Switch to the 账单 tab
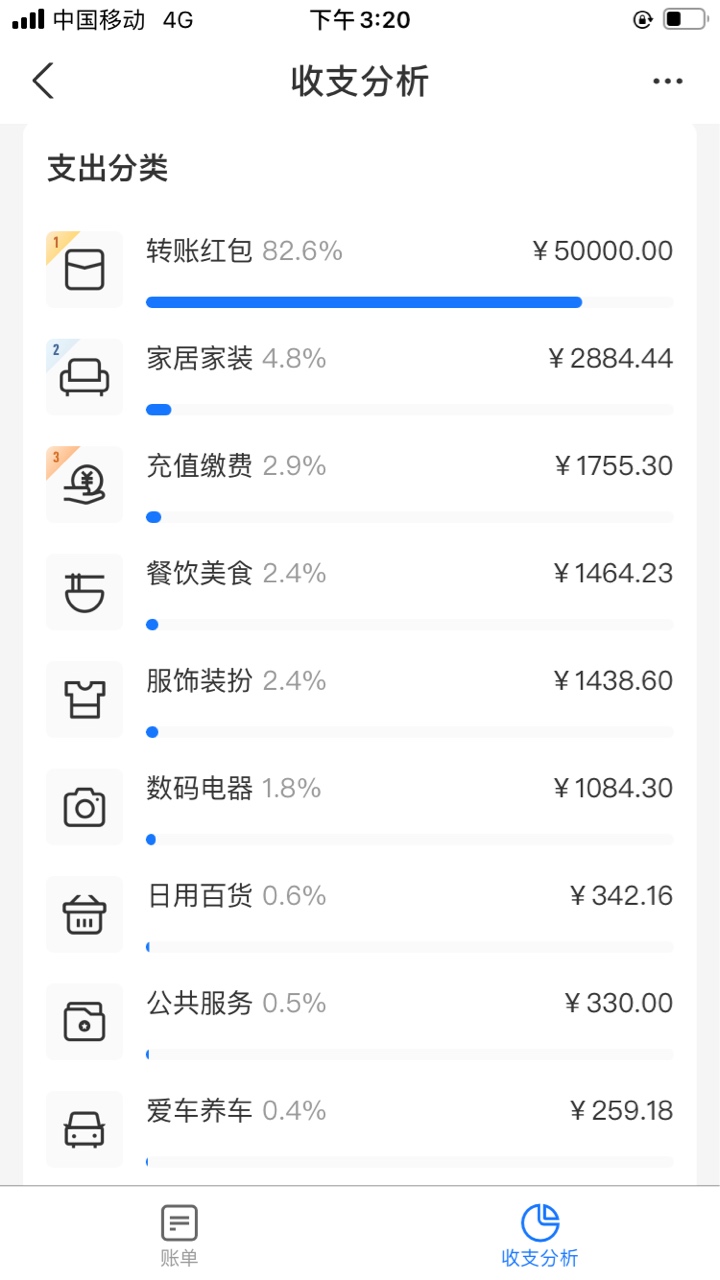 click(180, 1235)
